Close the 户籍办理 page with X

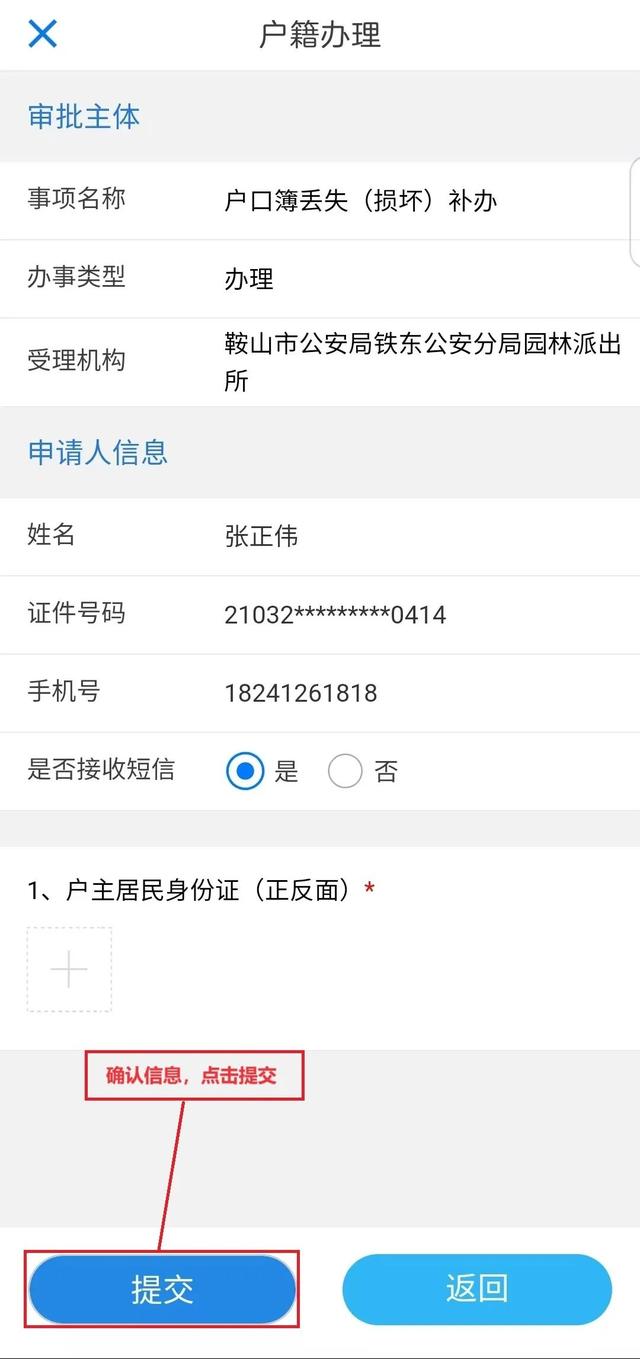pyautogui.click(x=42, y=34)
